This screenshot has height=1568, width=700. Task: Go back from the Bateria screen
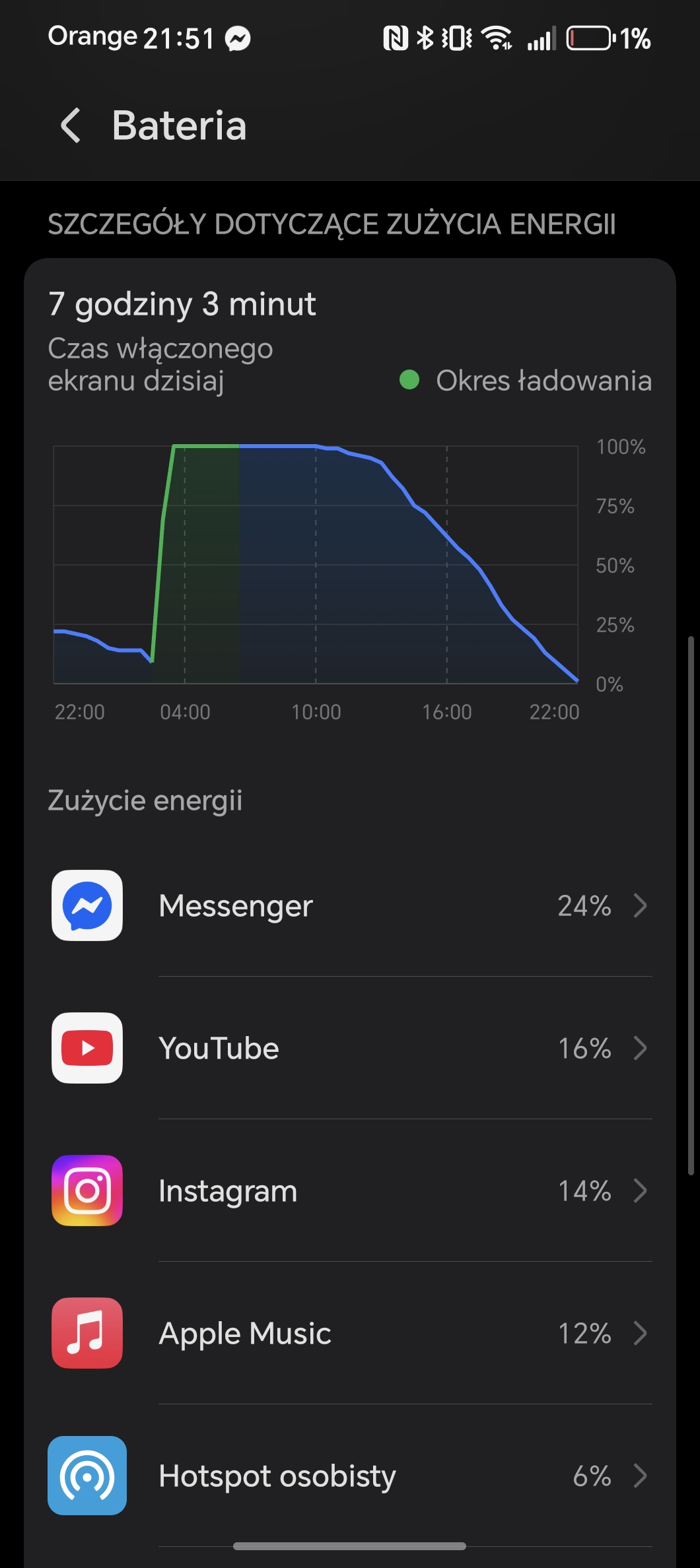[71, 125]
